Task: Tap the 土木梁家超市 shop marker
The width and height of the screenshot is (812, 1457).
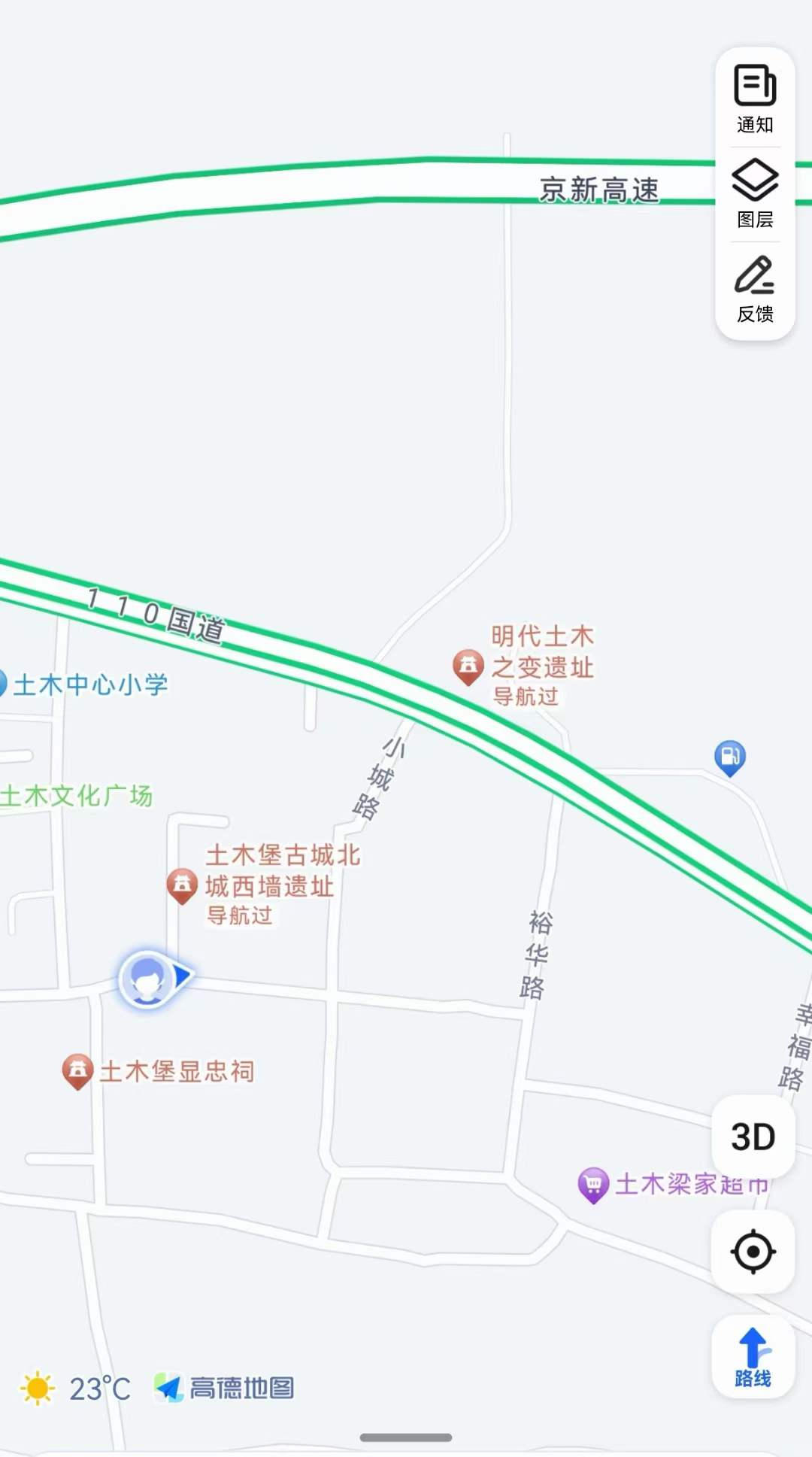Action: (x=593, y=1185)
